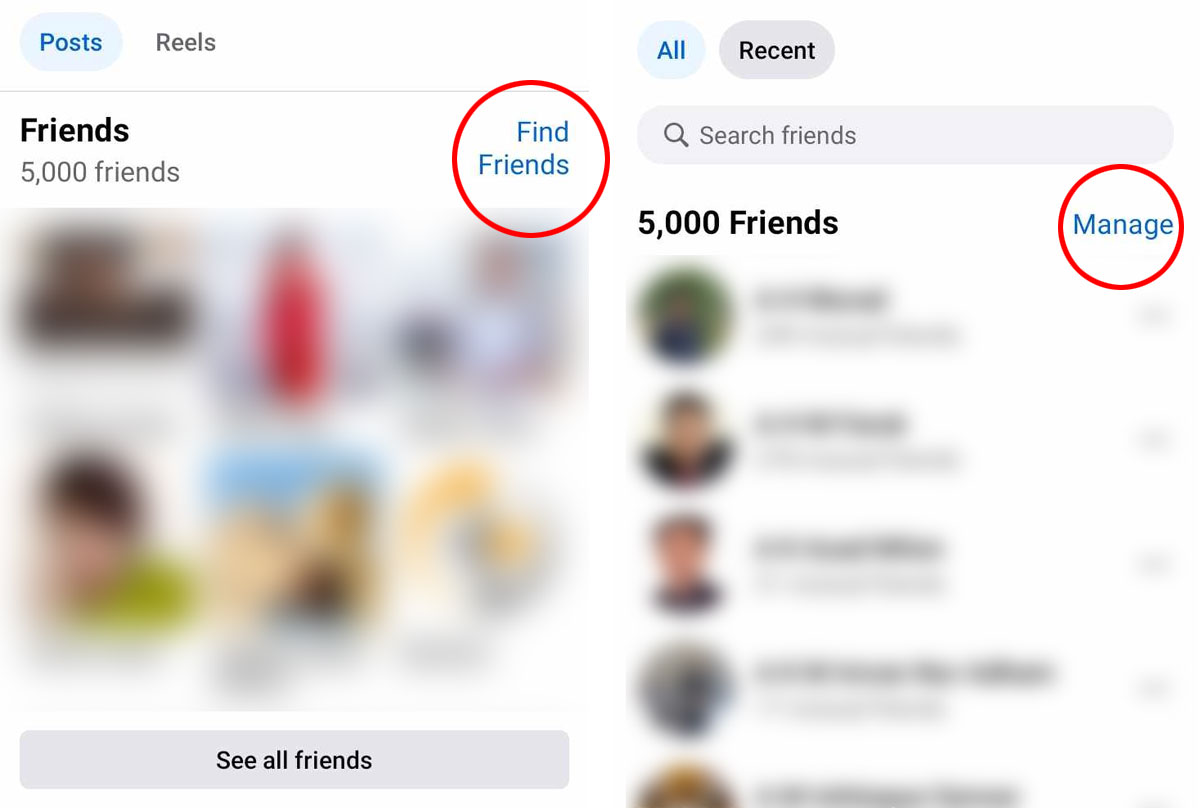The height and width of the screenshot is (808, 1200).
Task: Tap the See all friends button
Action: tap(294, 760)
